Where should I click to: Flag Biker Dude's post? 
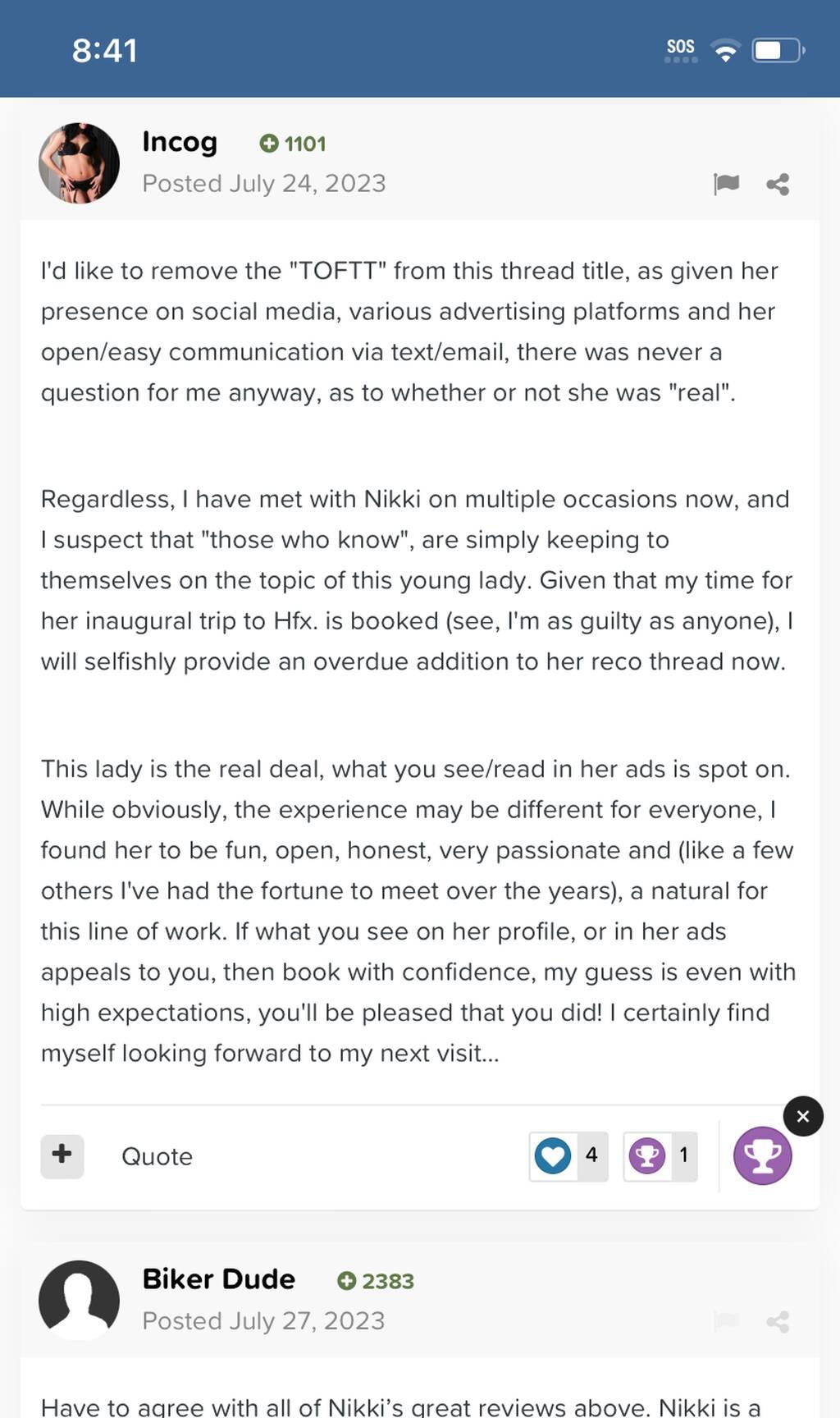[726, 1321]
